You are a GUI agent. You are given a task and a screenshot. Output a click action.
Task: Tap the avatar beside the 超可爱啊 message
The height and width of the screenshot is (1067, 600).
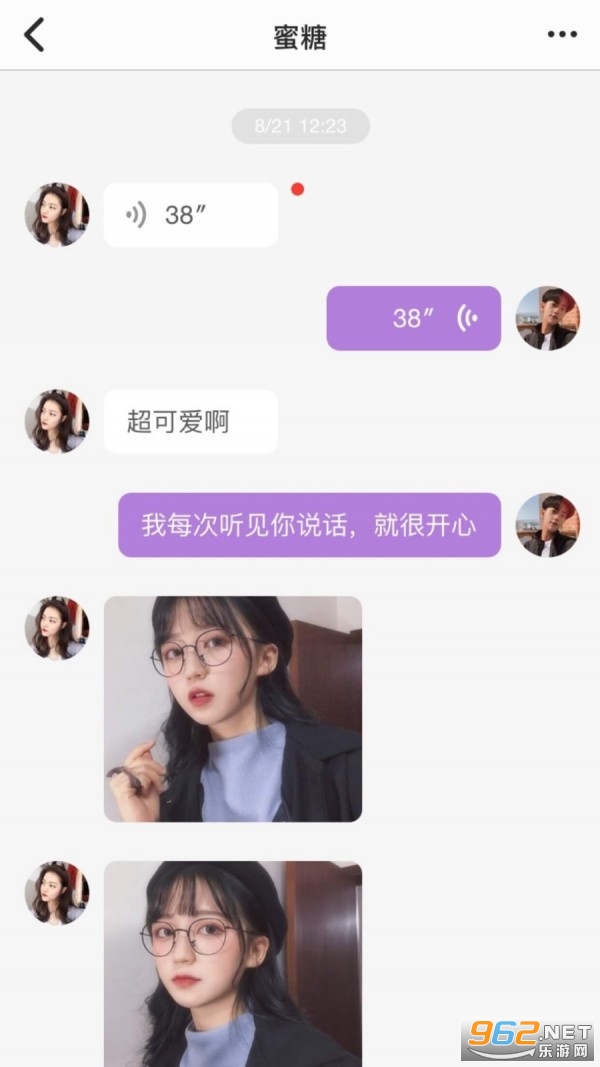point(57,421)
